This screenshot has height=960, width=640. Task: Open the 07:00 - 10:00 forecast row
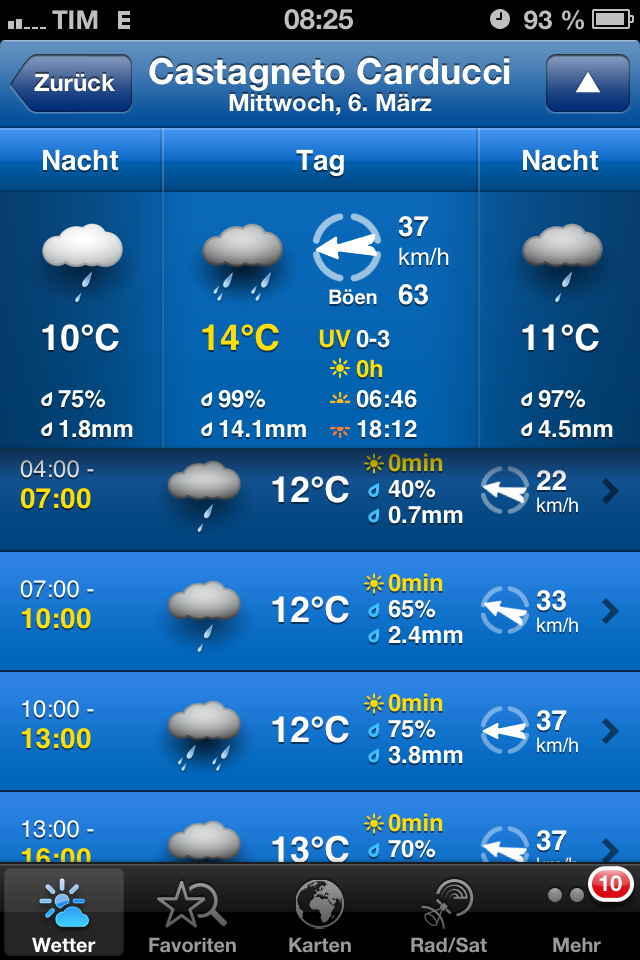[x=320, y=609]
